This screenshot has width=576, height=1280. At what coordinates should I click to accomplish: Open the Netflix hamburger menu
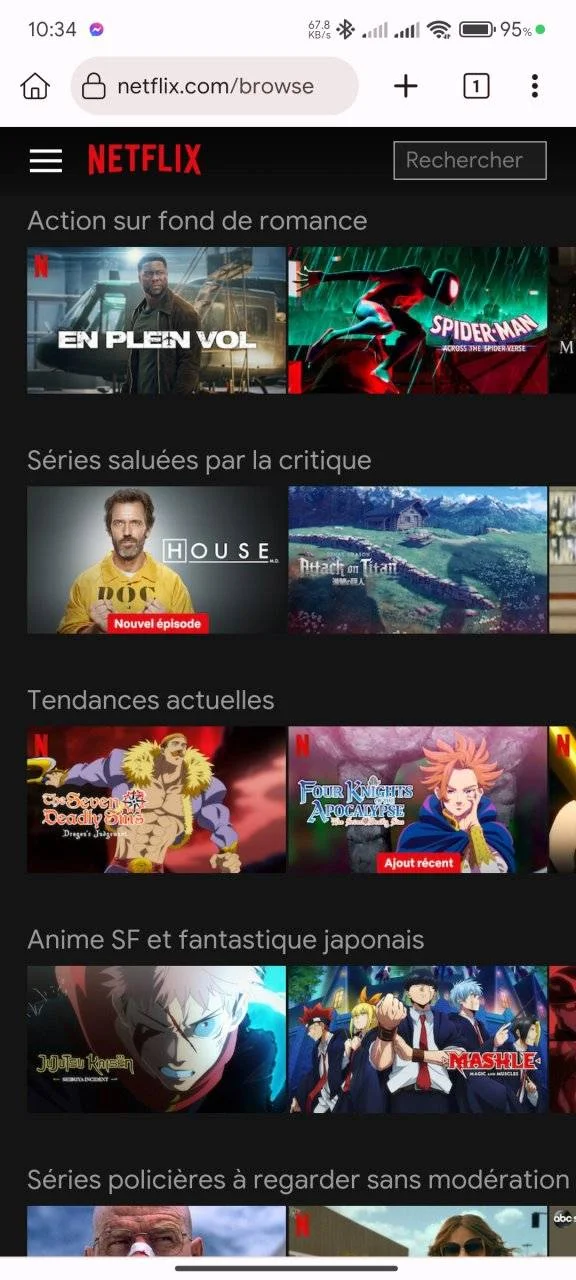[x=46, y=160]
